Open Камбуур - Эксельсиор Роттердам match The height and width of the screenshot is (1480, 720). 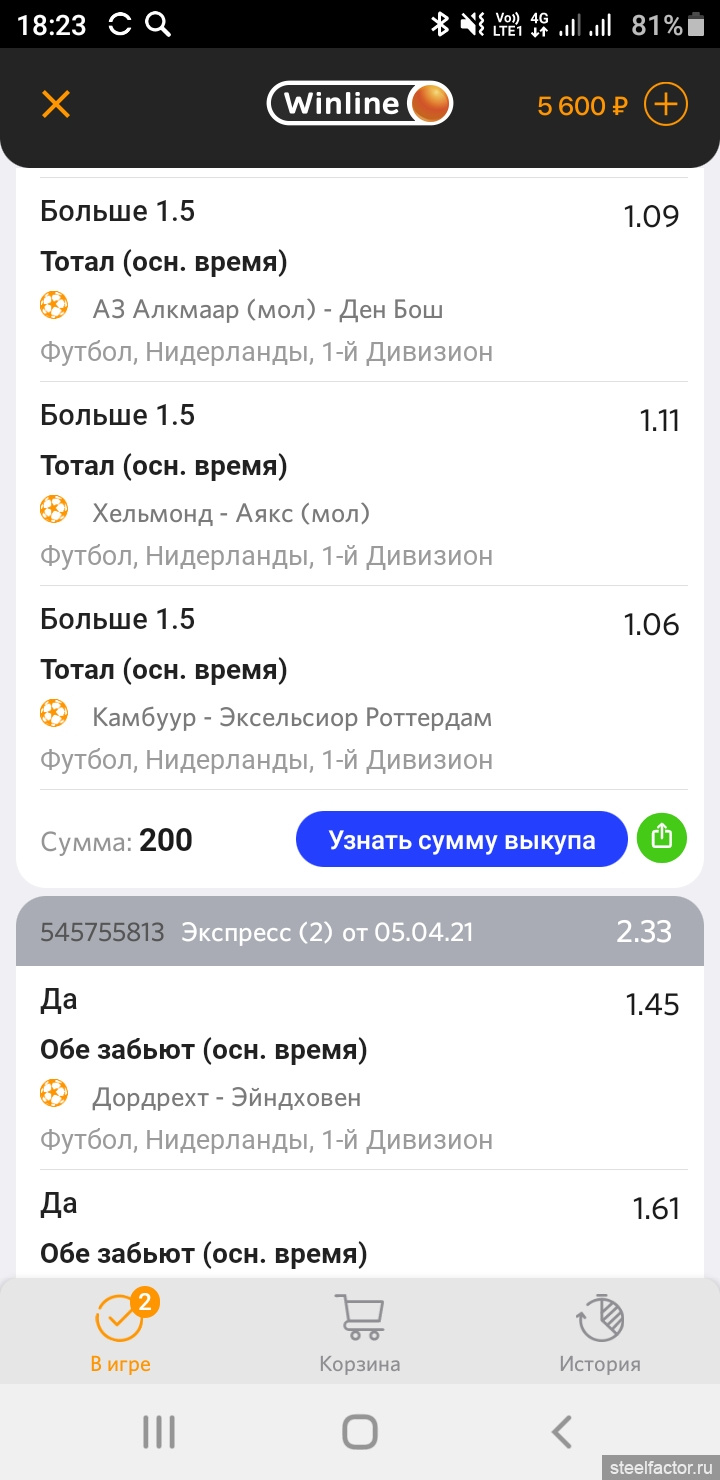[291, 717]
